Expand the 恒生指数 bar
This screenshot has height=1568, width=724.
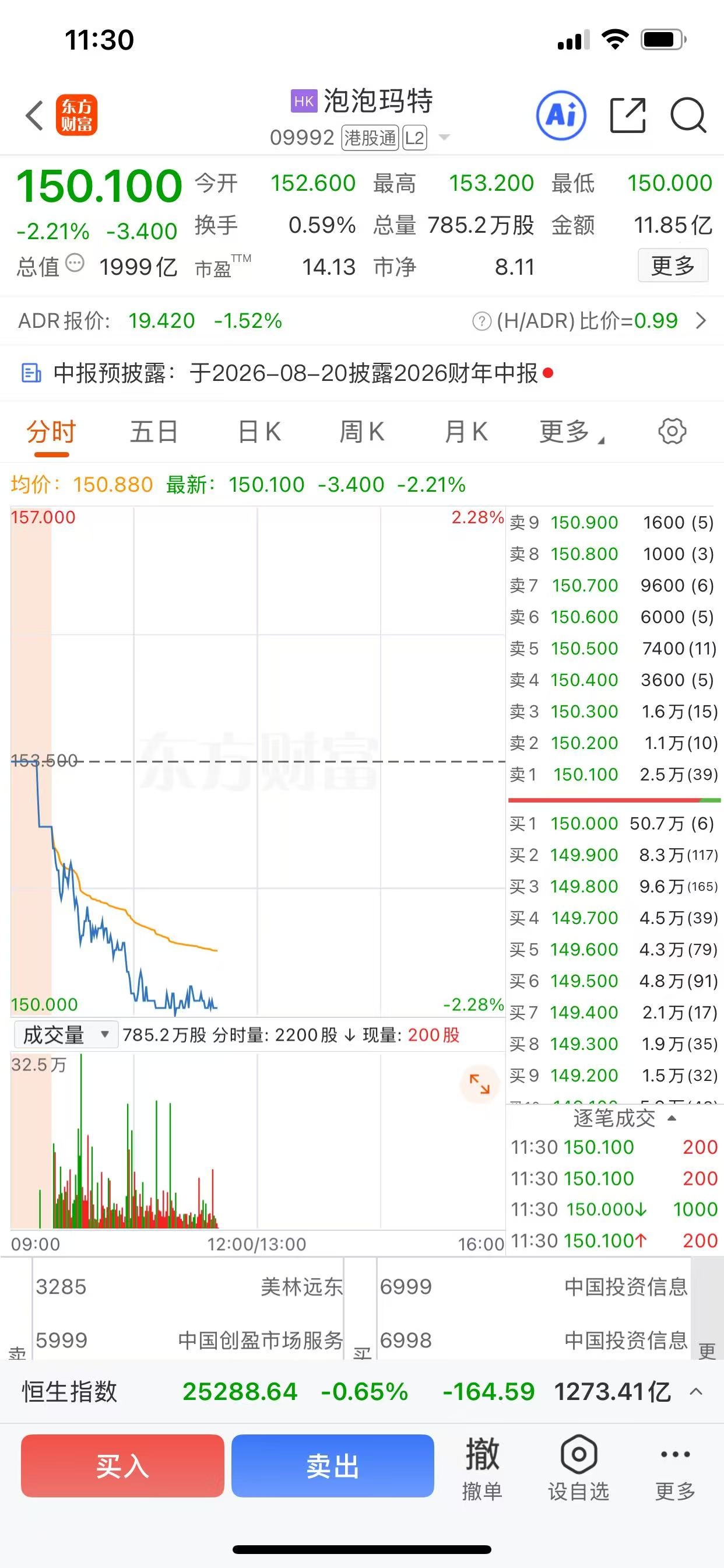pos(697,1391)
